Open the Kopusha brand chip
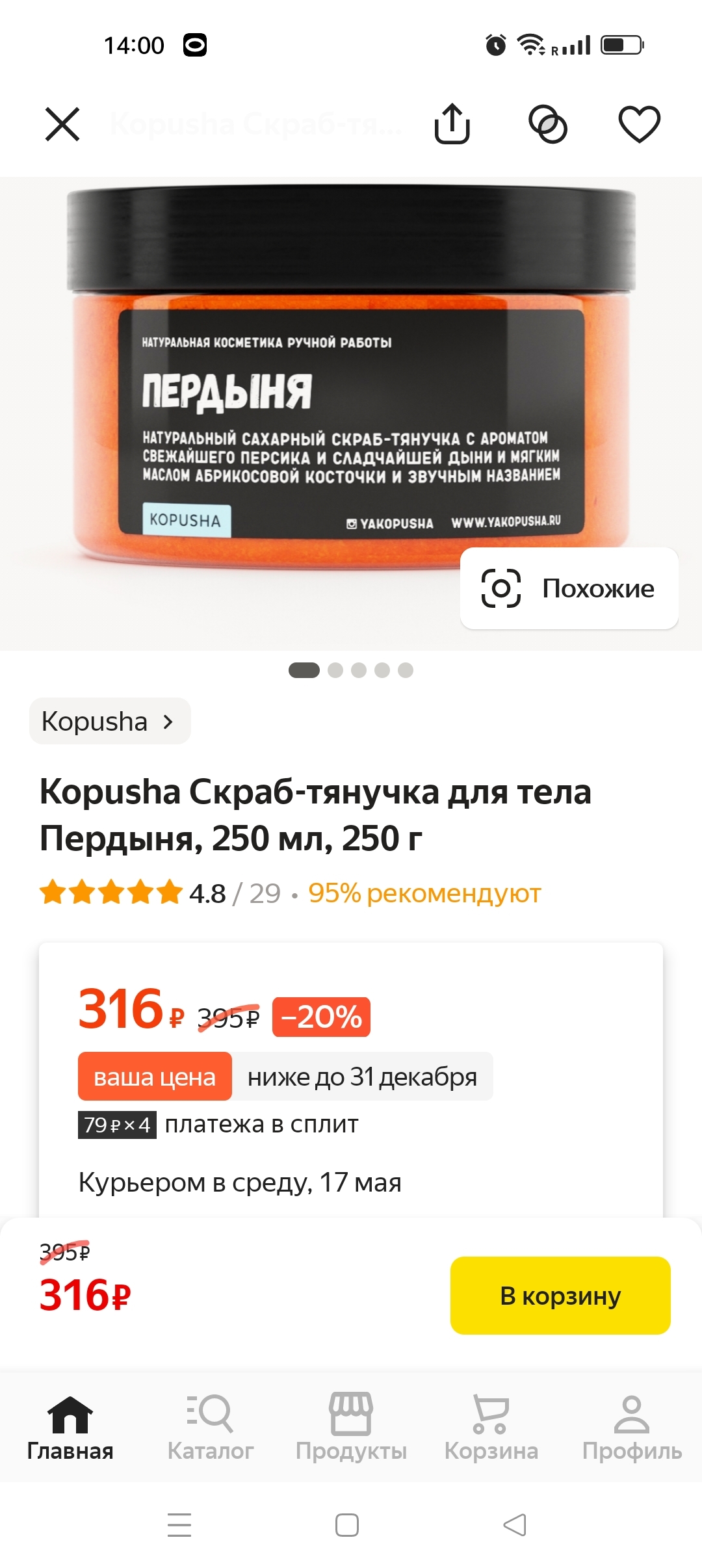Image resolution: width=702 pixels, height=1568 pixels. 109,722
